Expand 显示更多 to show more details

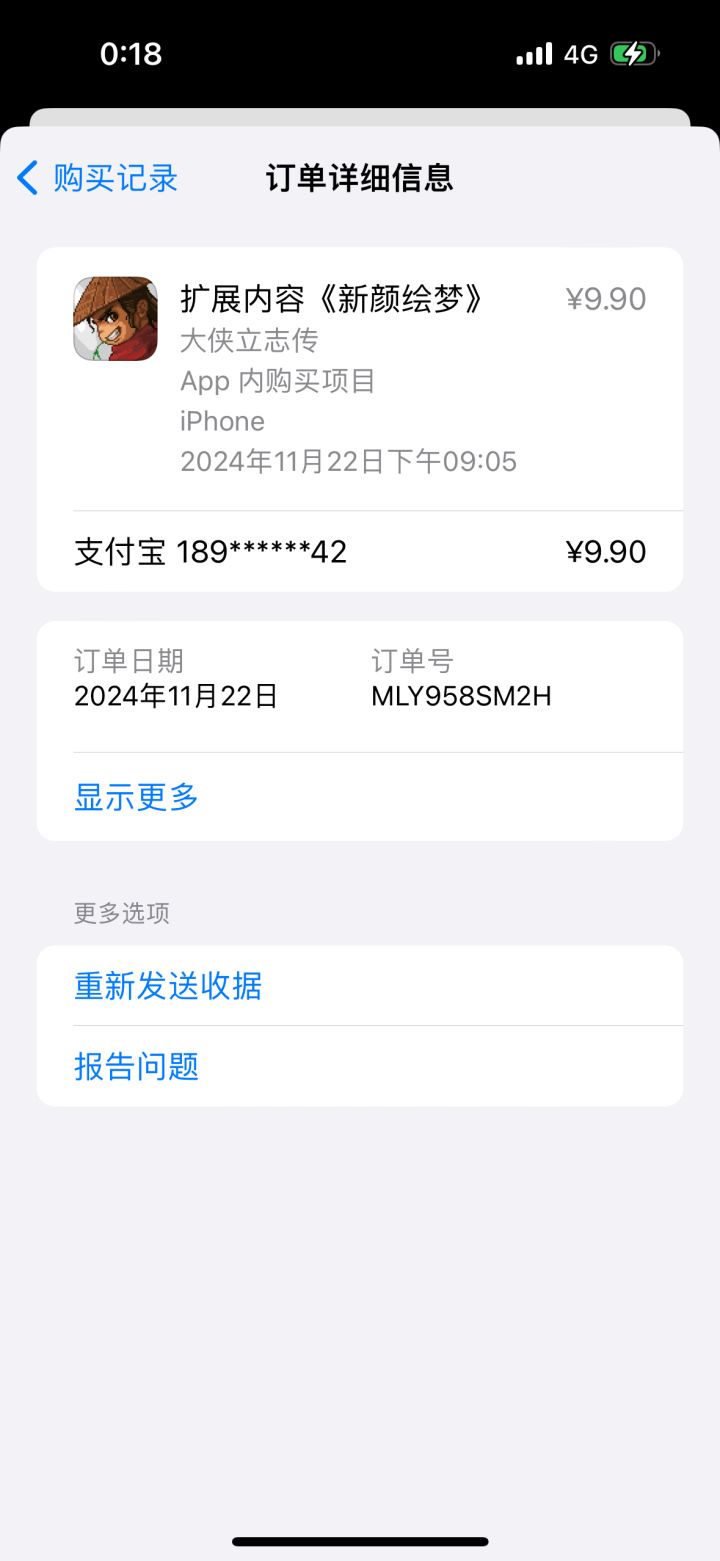(x=135, y=797)
